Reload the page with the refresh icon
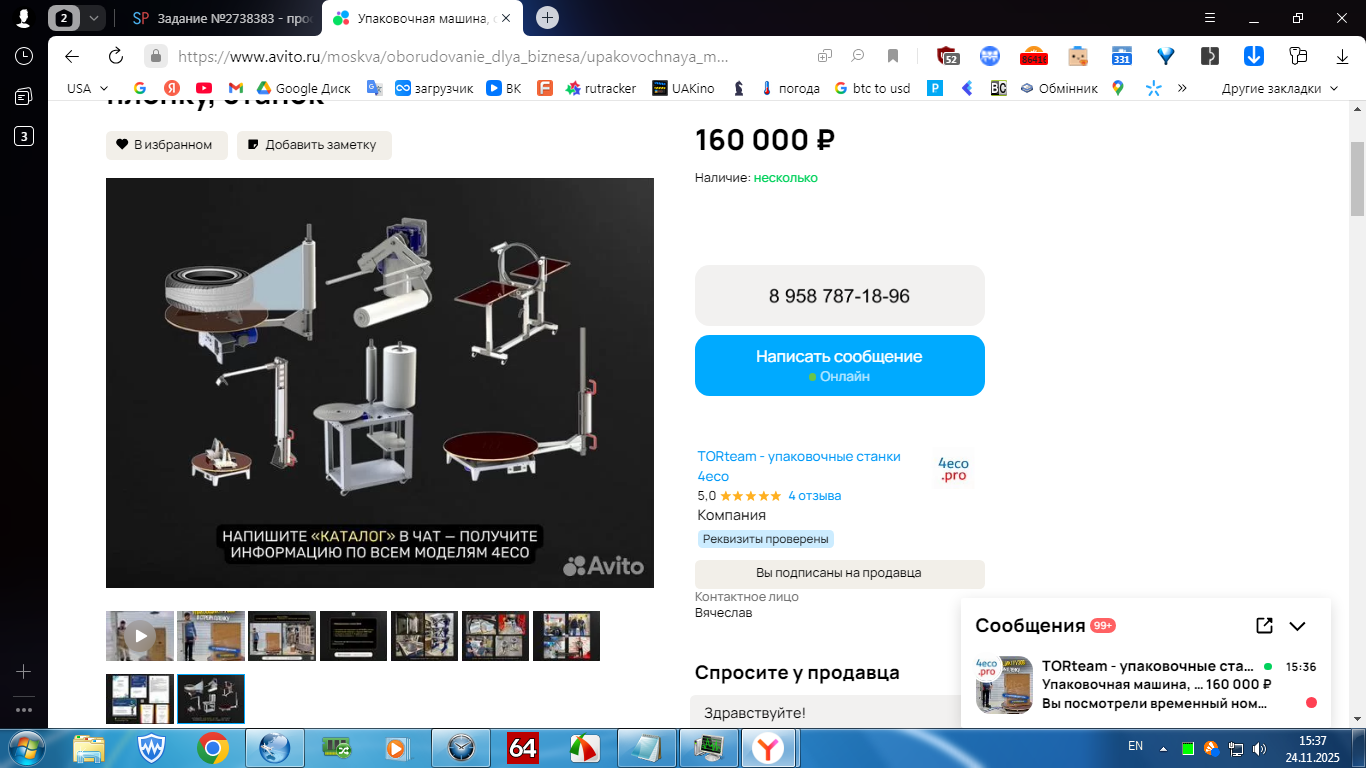 coord(116,56)
